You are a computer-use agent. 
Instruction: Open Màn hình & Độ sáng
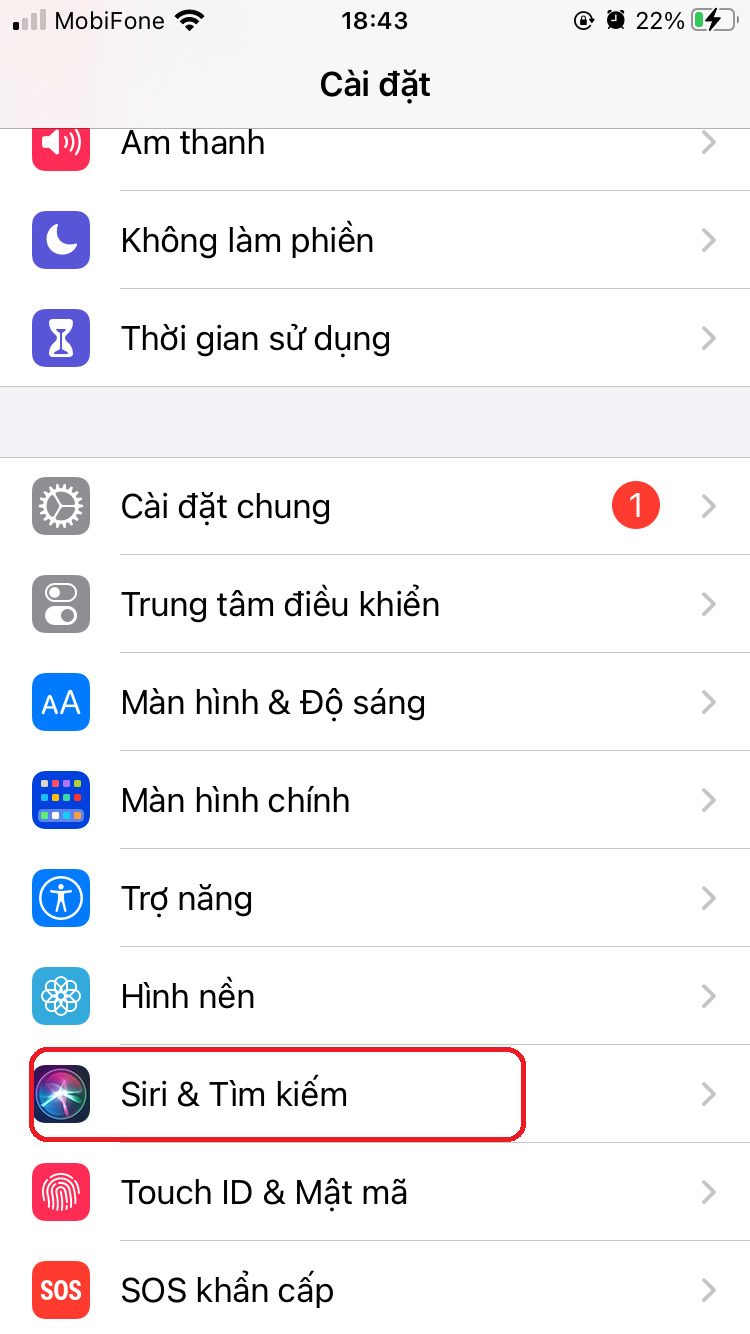pyautogui.click(x=375, y=703)
